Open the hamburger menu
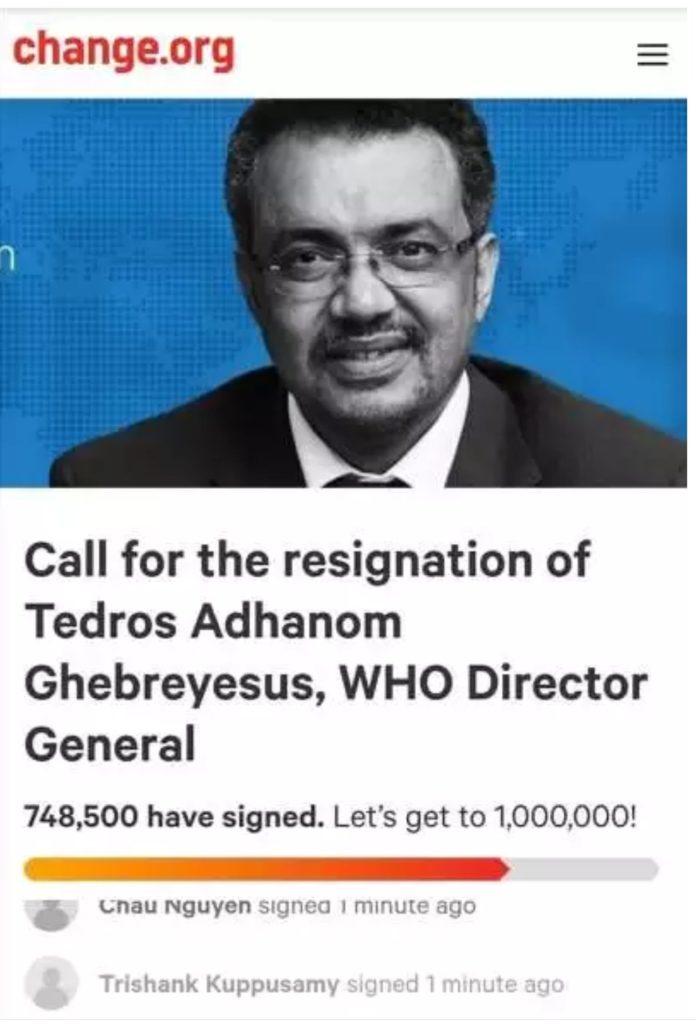 (652, 55)
